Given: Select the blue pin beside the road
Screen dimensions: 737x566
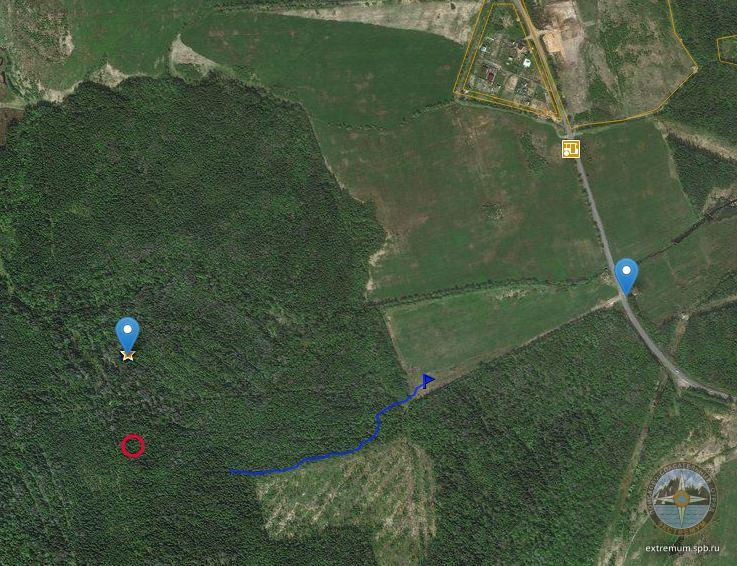Looking at the screenshot, I should pyautogui.click(x=626, y=273).
